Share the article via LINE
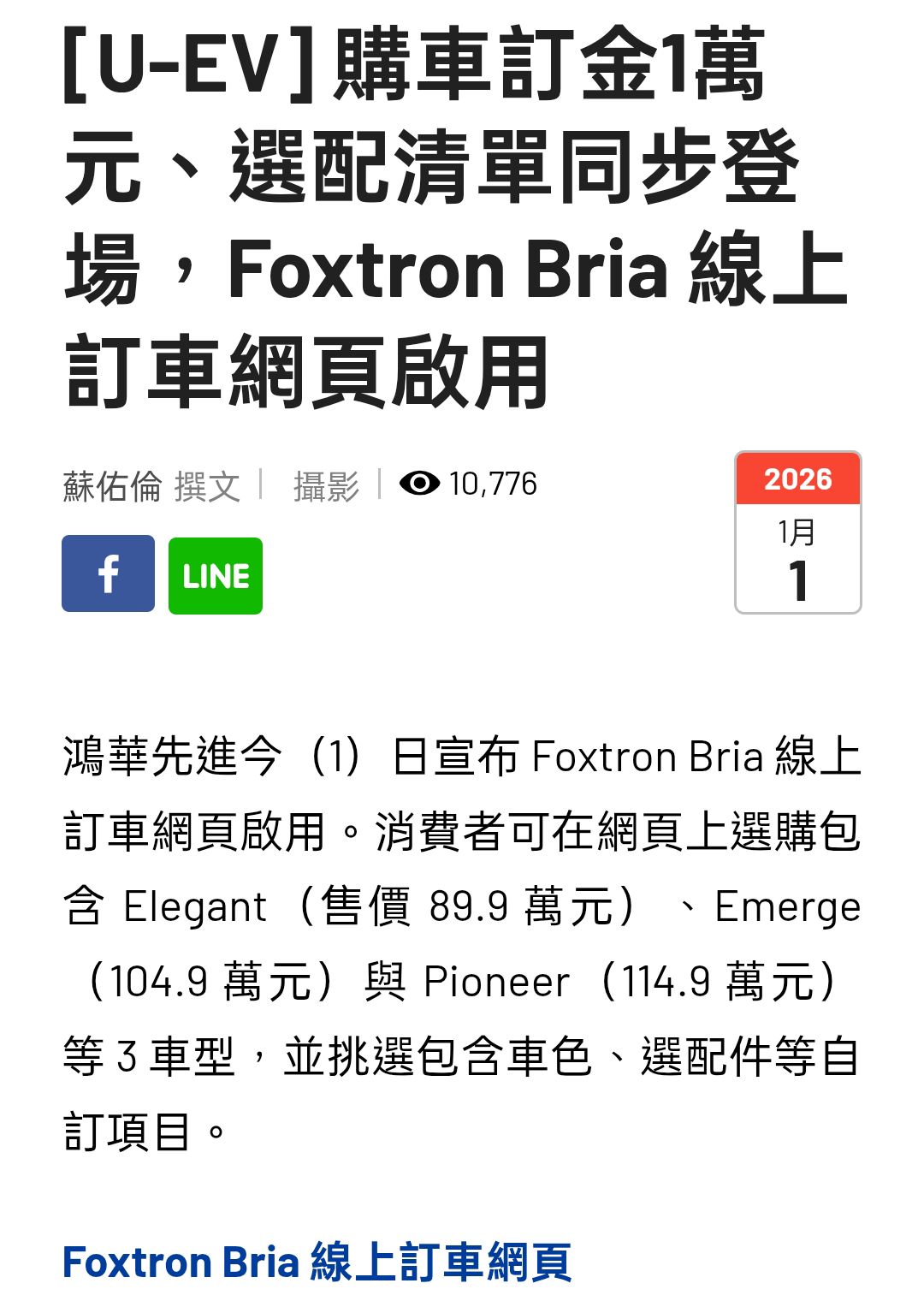924x1301 pixels. coord(216,575)
